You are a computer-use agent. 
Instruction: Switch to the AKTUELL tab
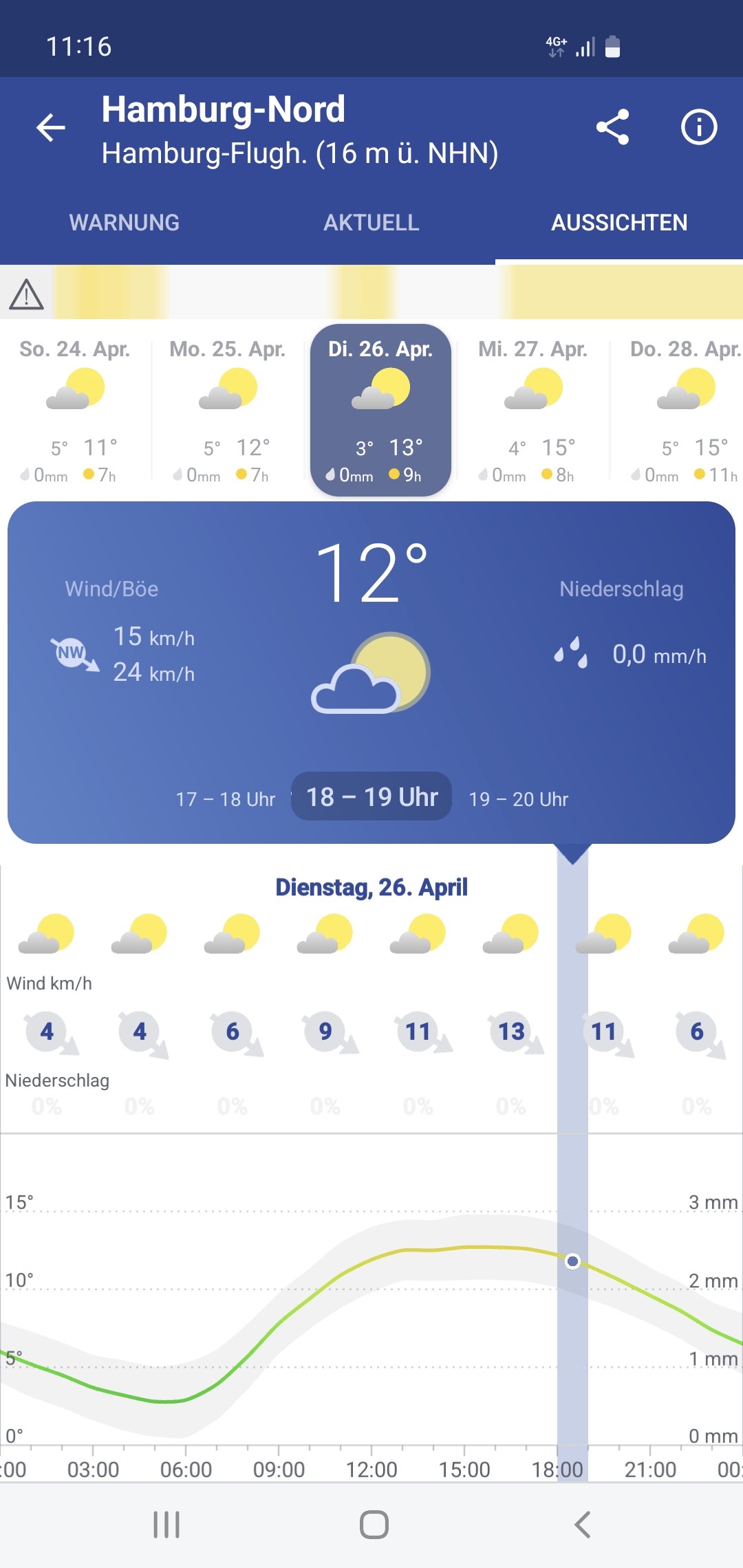pos(371,223)
